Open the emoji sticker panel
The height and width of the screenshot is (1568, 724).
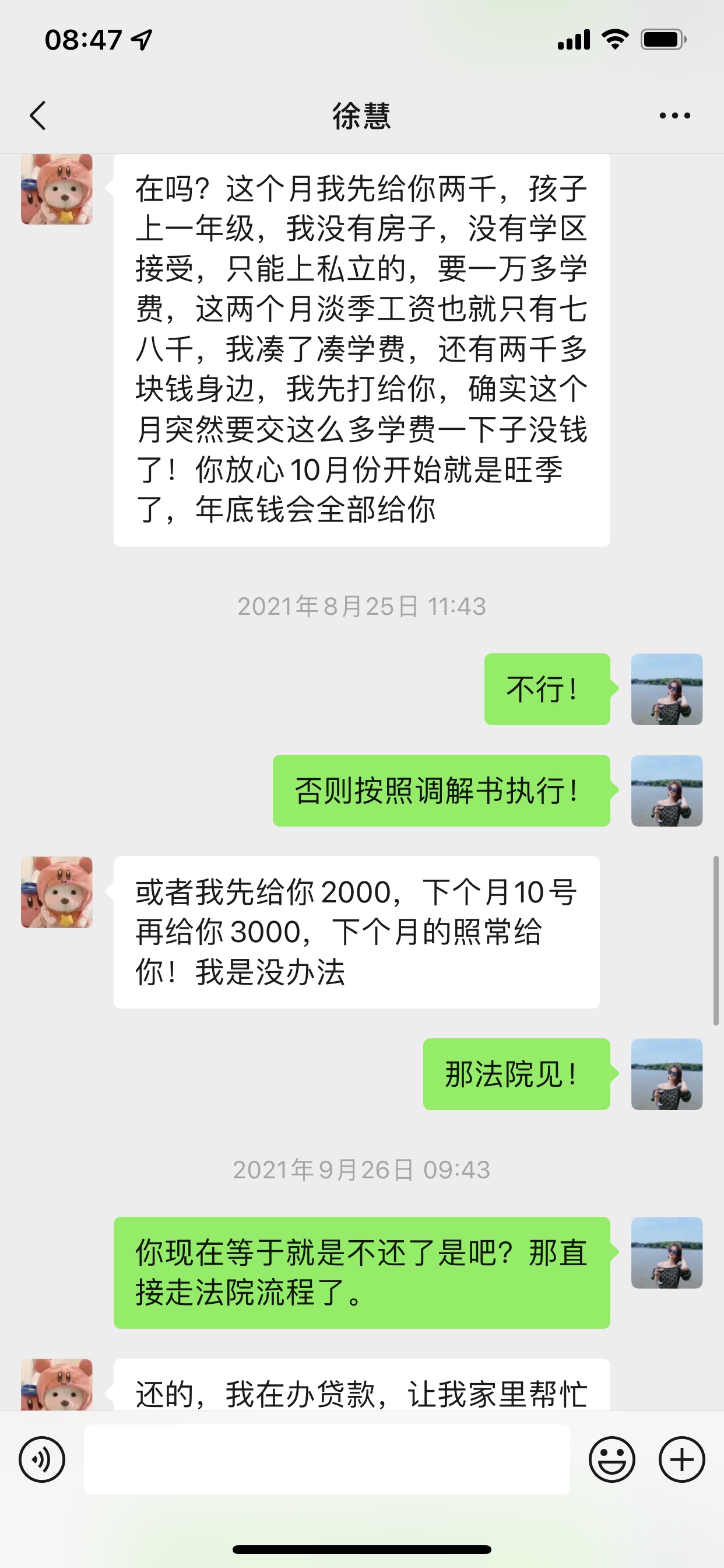coord(611,1459)
